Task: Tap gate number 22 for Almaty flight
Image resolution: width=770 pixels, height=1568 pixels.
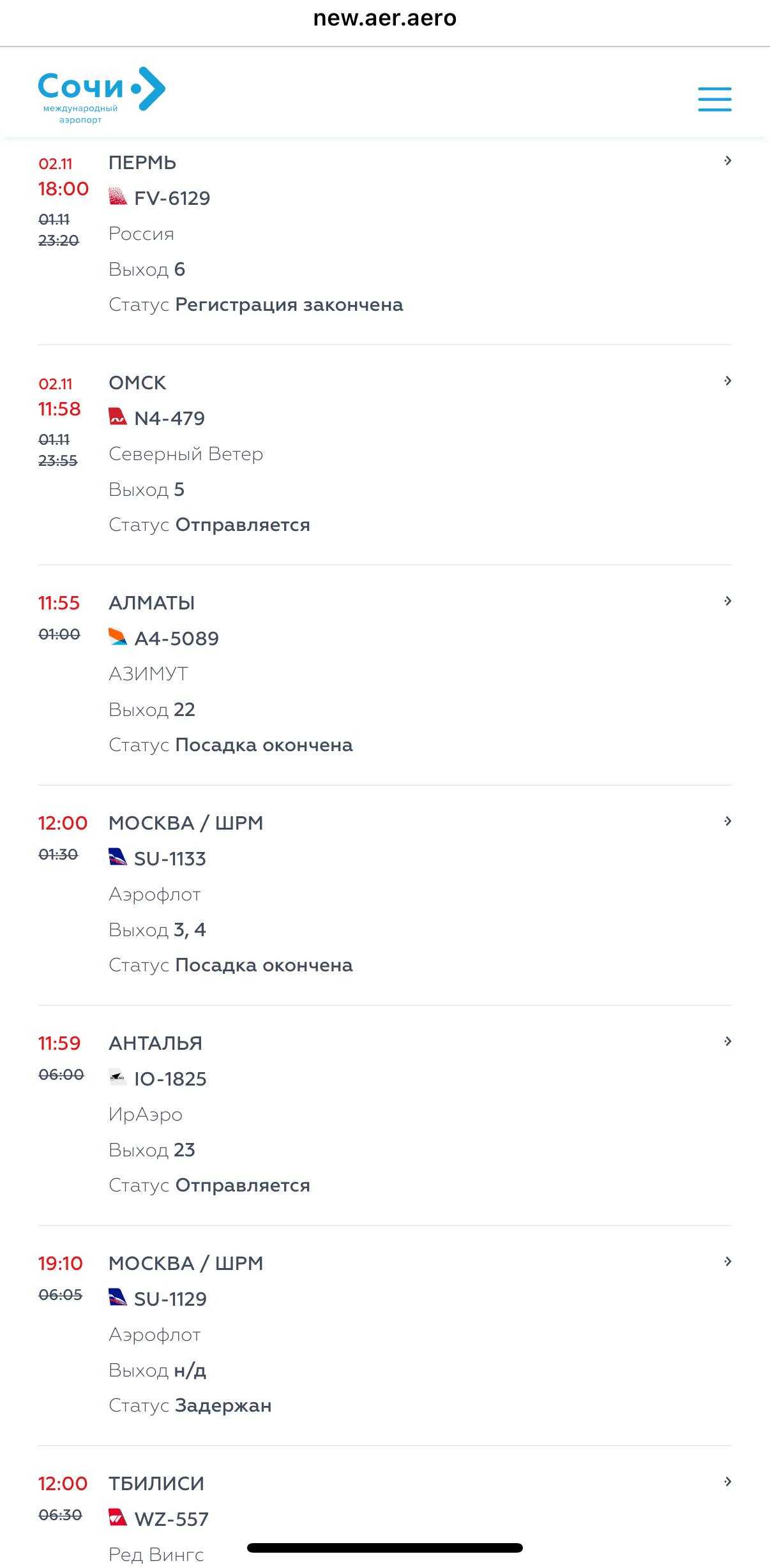Action: point(186,709)
